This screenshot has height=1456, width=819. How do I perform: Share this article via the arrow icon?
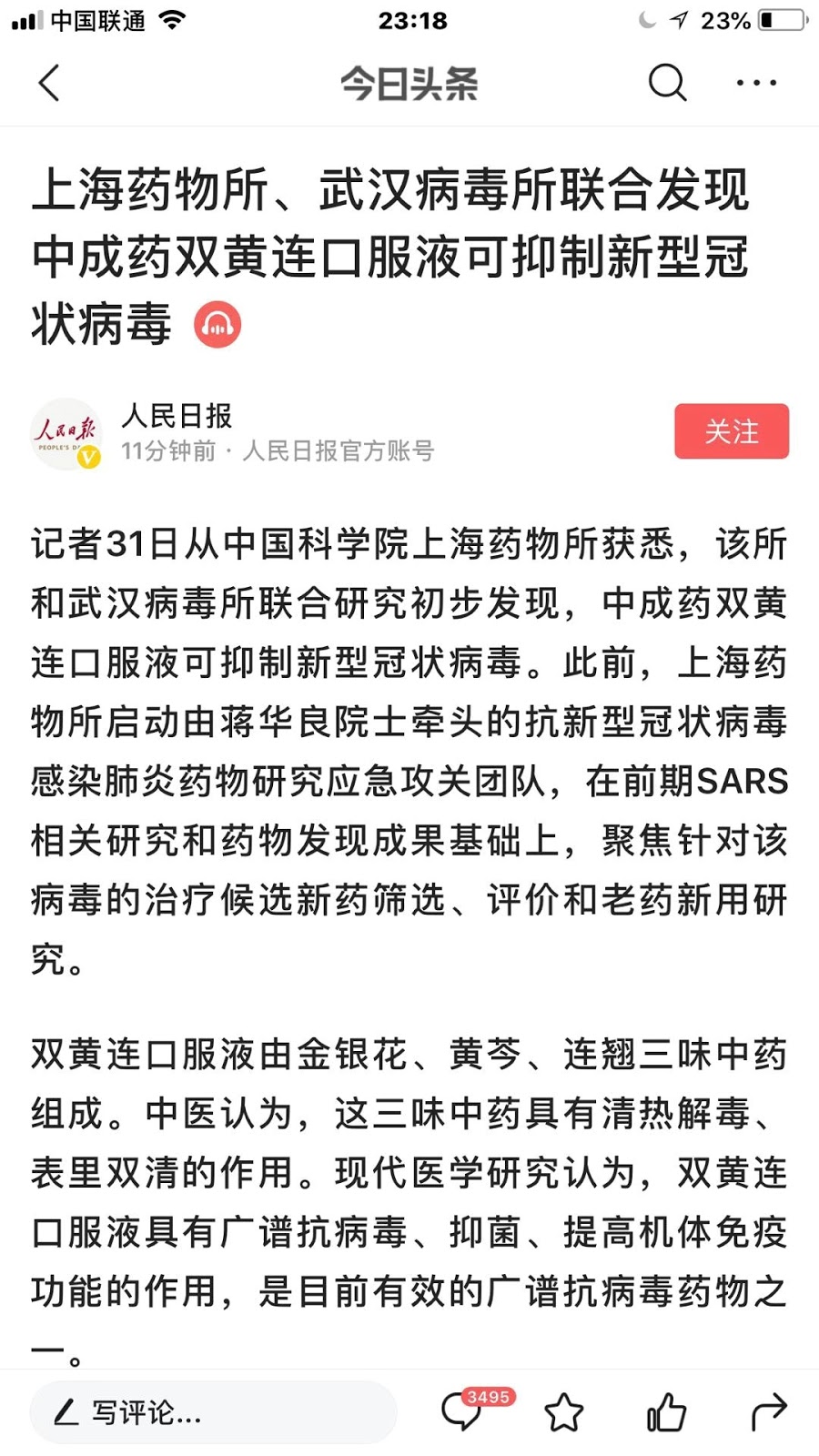769,1412
